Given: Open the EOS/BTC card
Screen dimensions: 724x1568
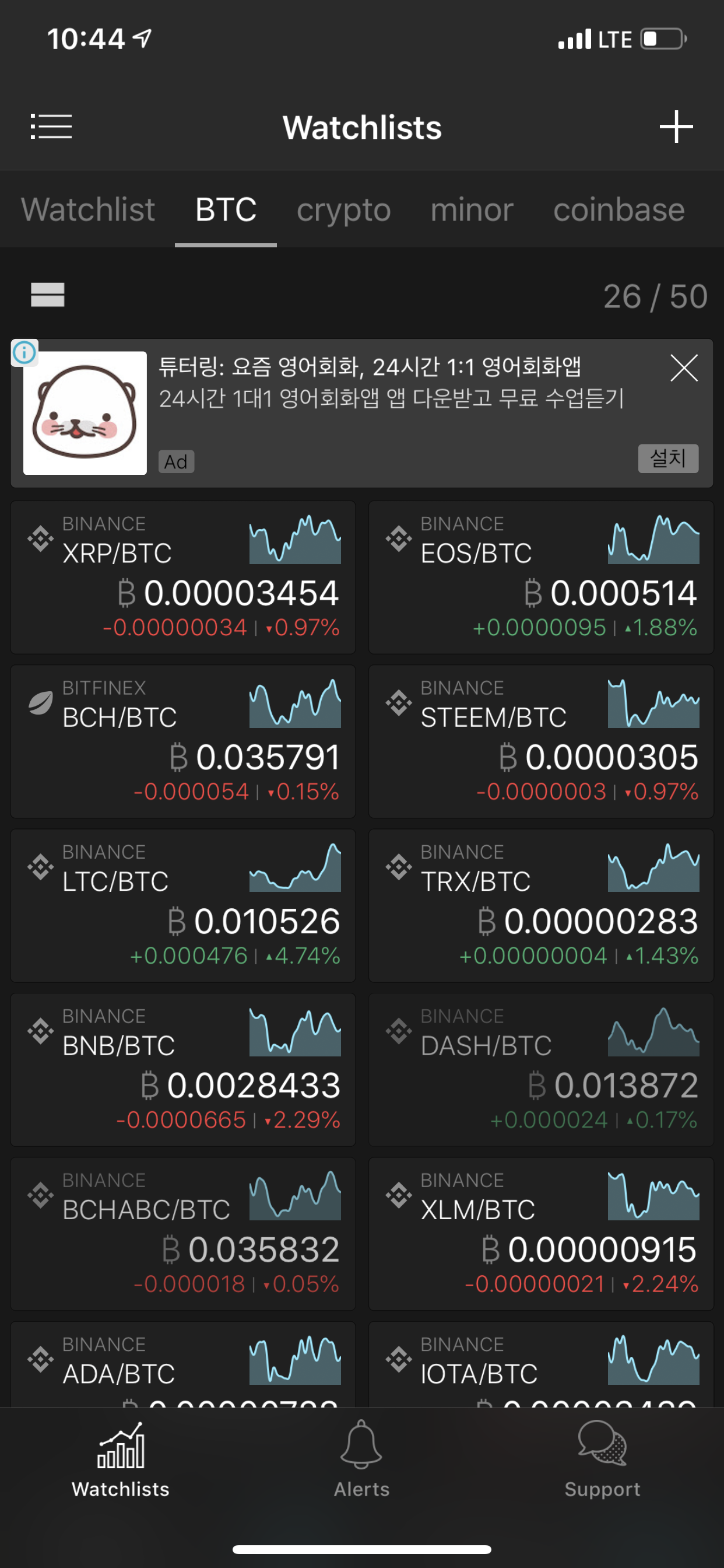Looking at the screenshot, I should pyautogui.click(x=541, y=577).
